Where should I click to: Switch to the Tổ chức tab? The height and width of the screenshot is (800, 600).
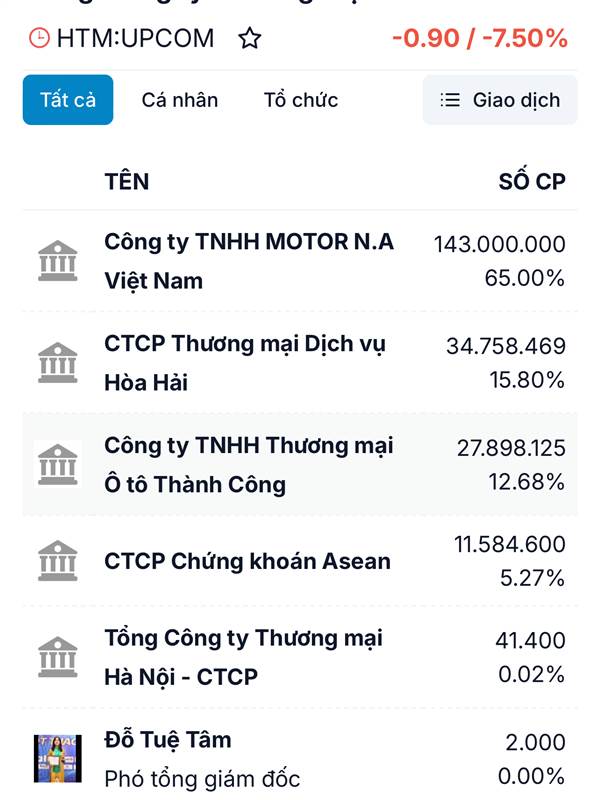tap(301, 100)
